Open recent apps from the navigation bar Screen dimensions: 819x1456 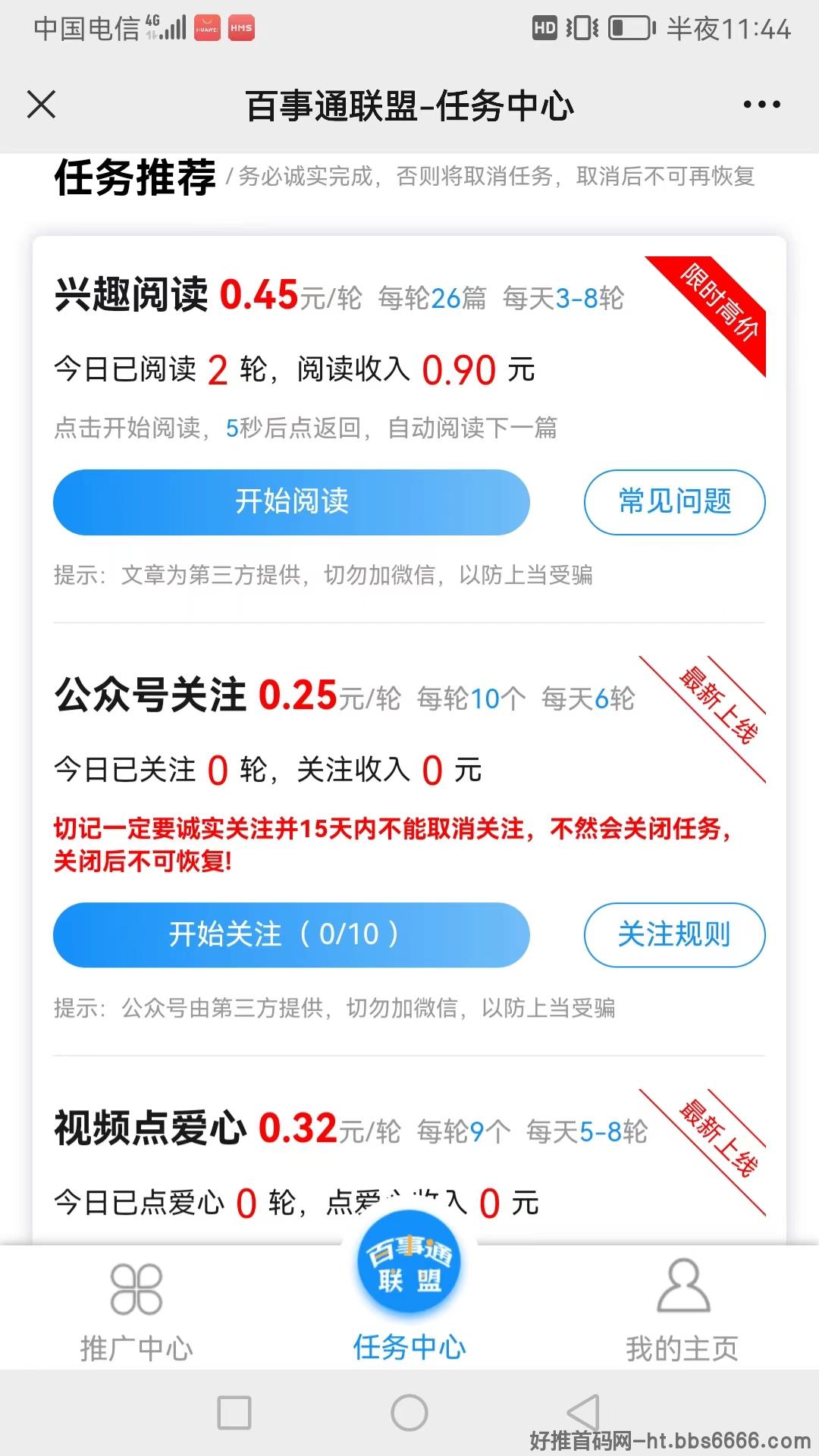click(x=234, y=1413)
